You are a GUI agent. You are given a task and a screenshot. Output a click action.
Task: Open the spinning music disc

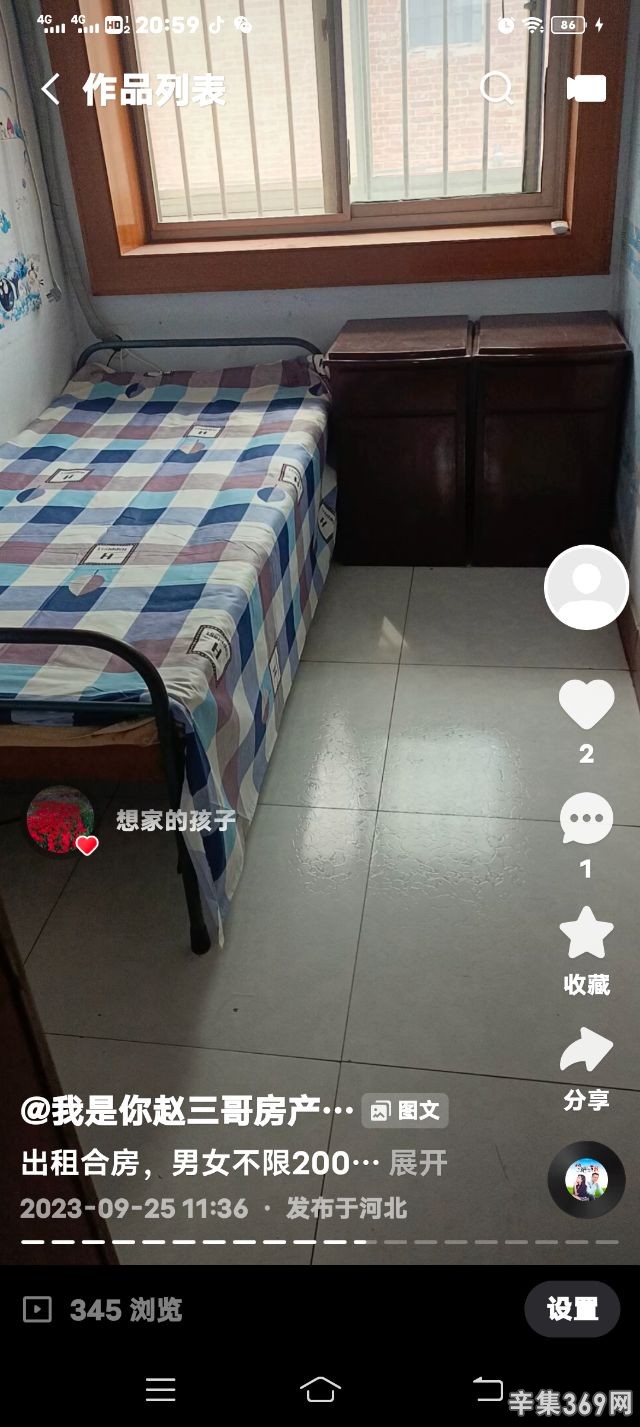(x=586, y=1179)
